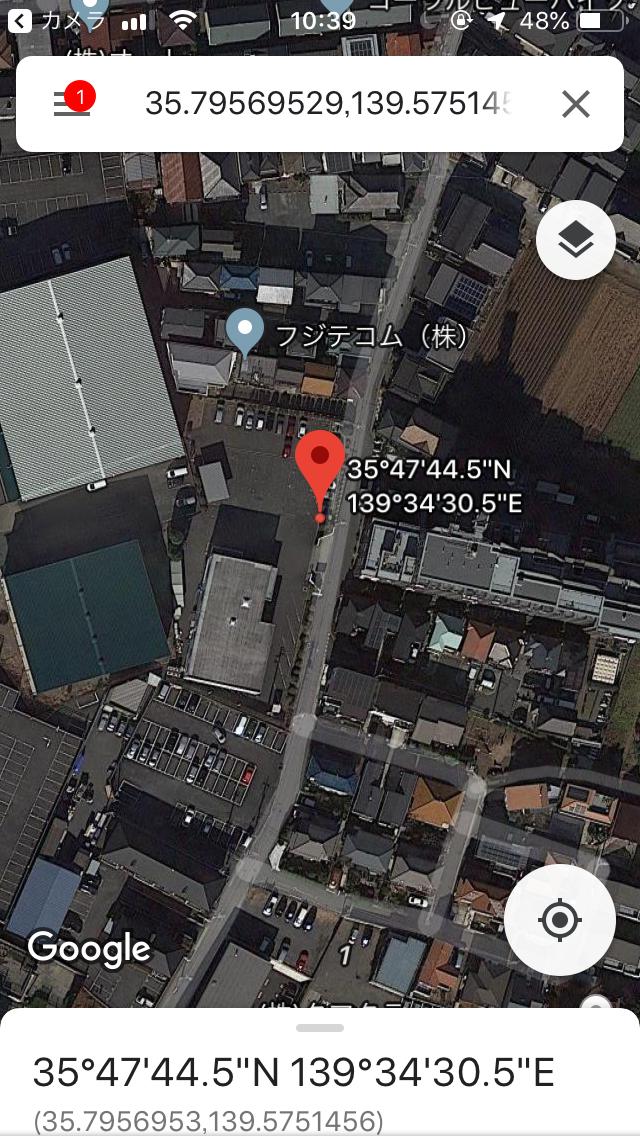Center map on my current location

pos(559,920)
